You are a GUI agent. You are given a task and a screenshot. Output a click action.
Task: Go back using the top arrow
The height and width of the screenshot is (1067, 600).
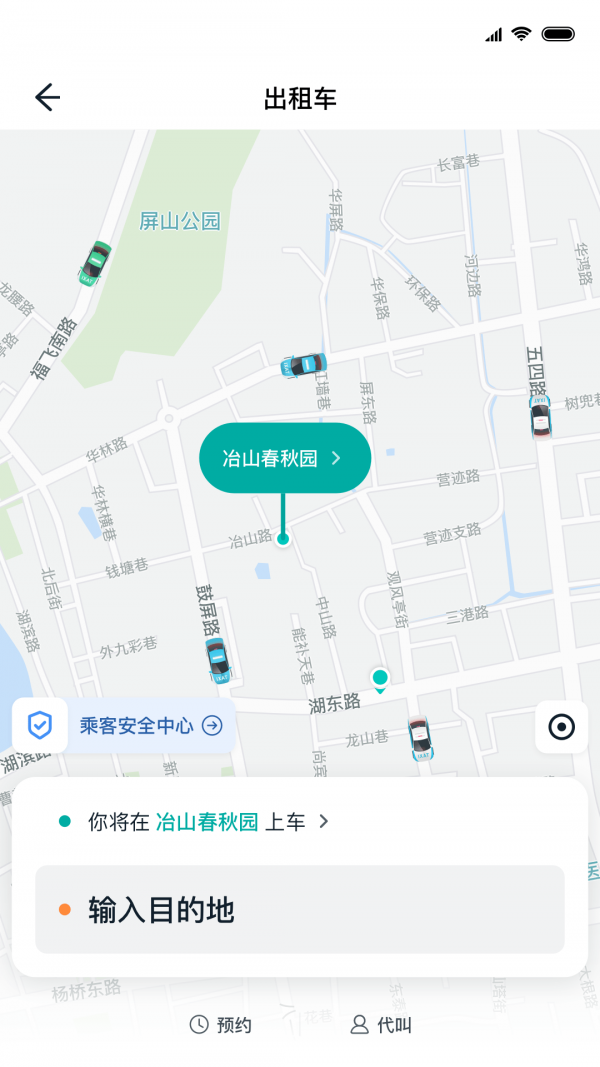[x=47, y=97]
